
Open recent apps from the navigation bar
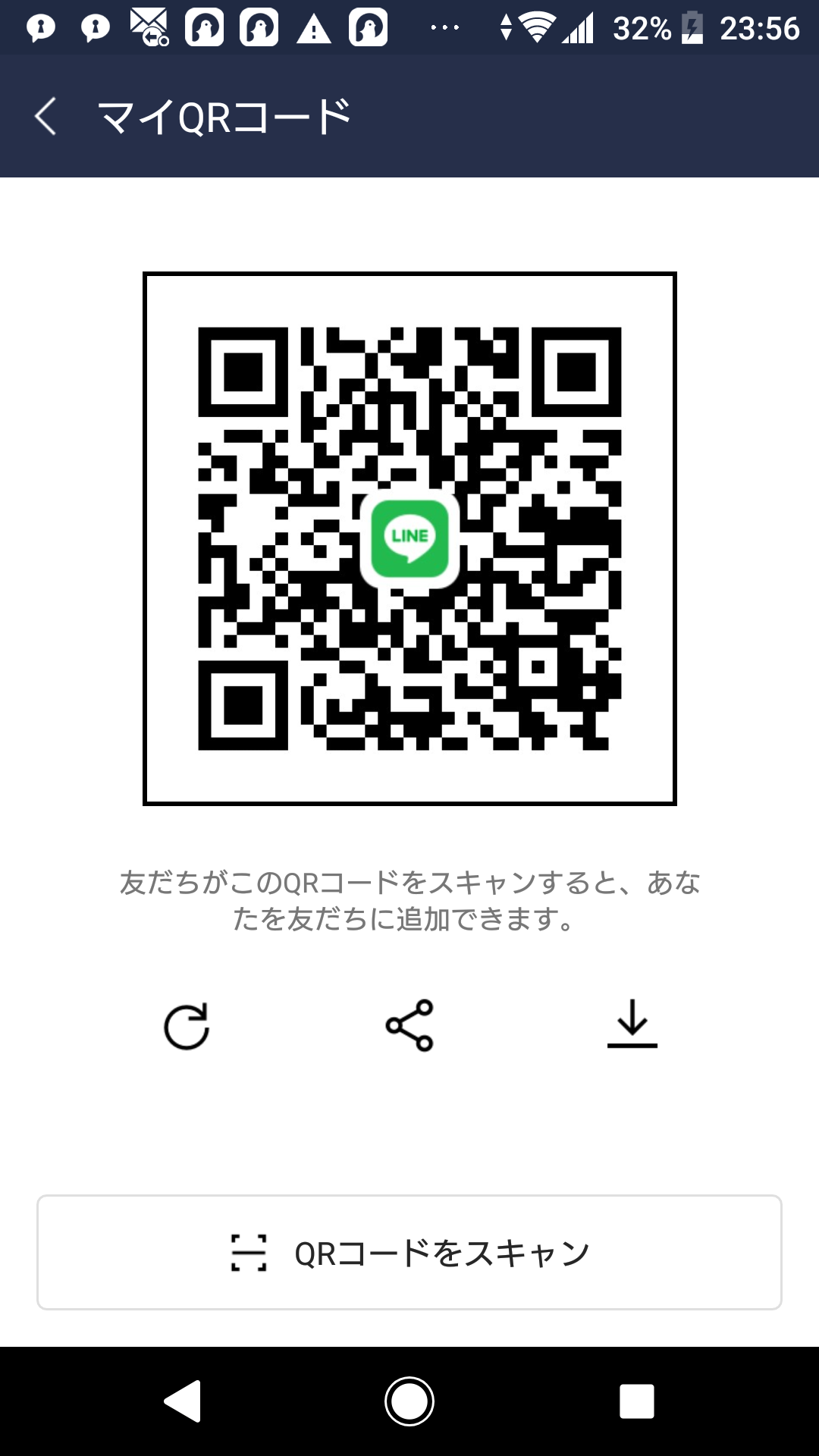[x=636, y=1401]
